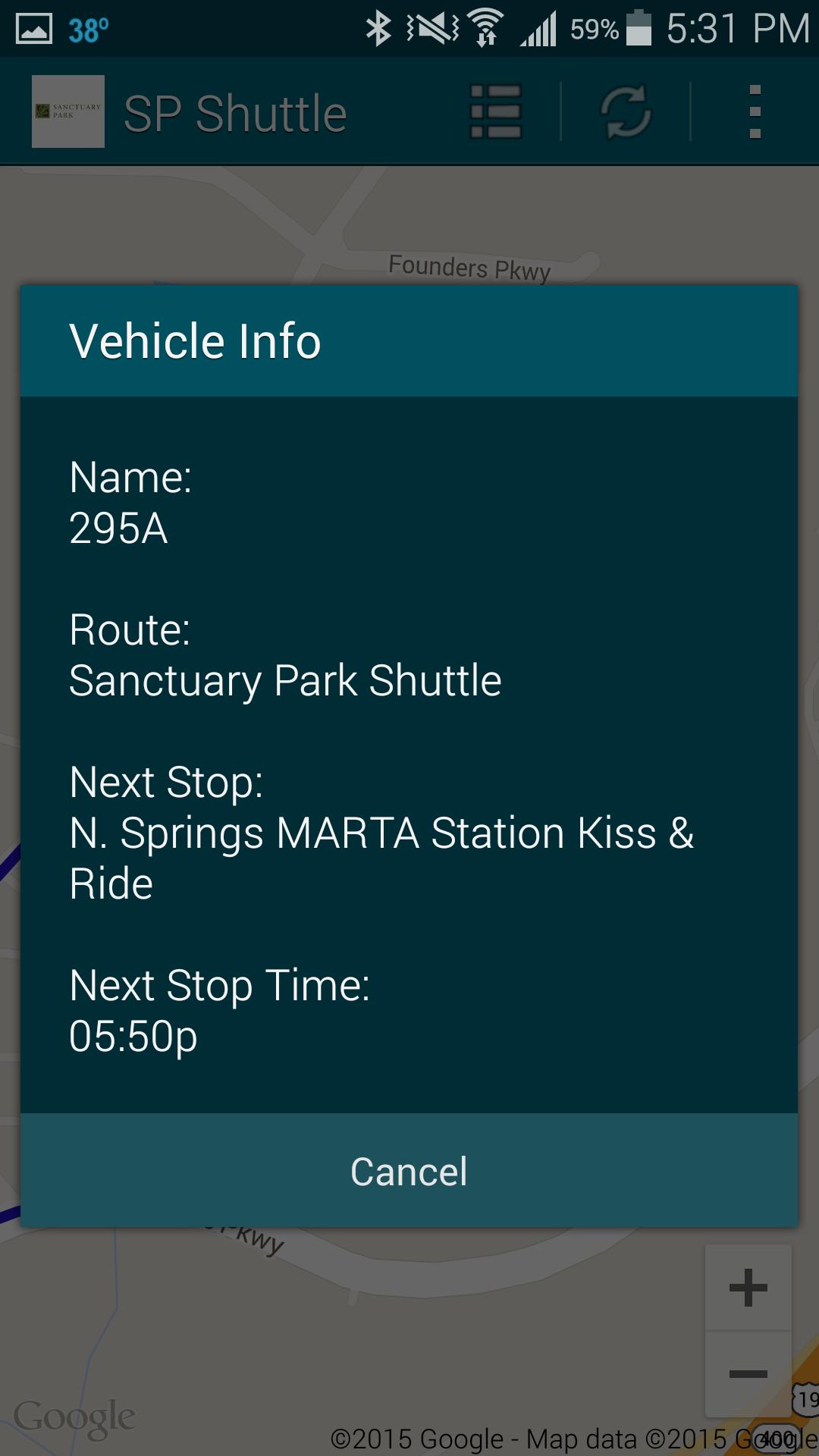Zoom out on the map
The width and height of the screenshot is (819, 1456).
coord(748,1373)
